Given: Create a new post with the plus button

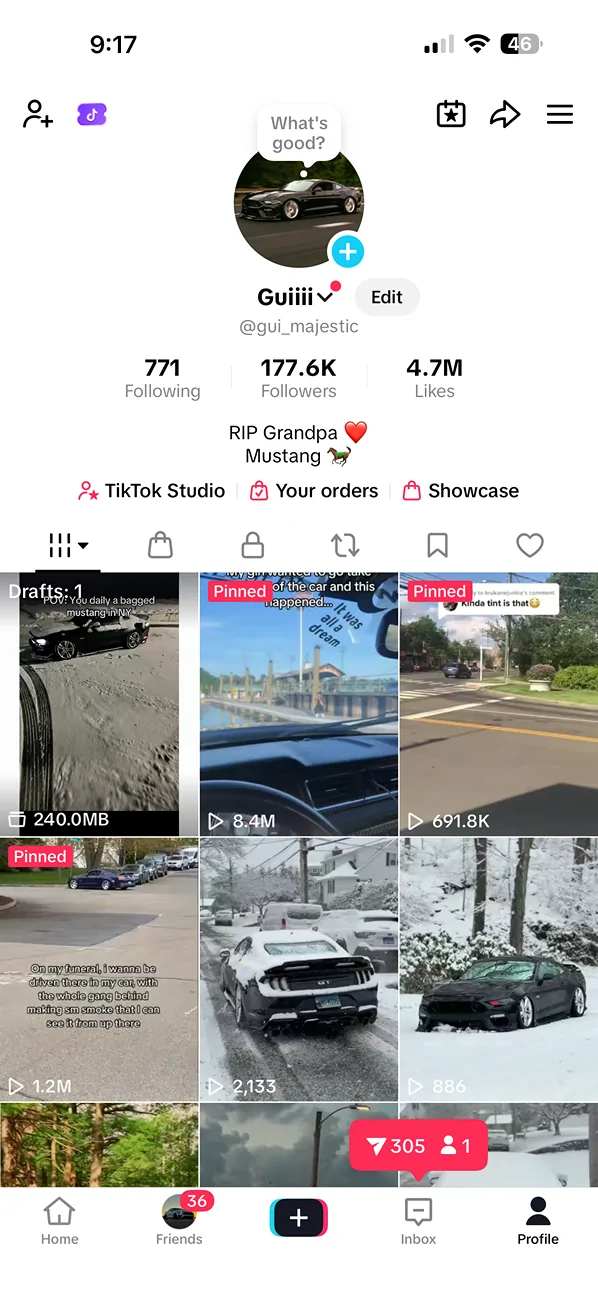Looking at the screenshot, I should 299,1218.
